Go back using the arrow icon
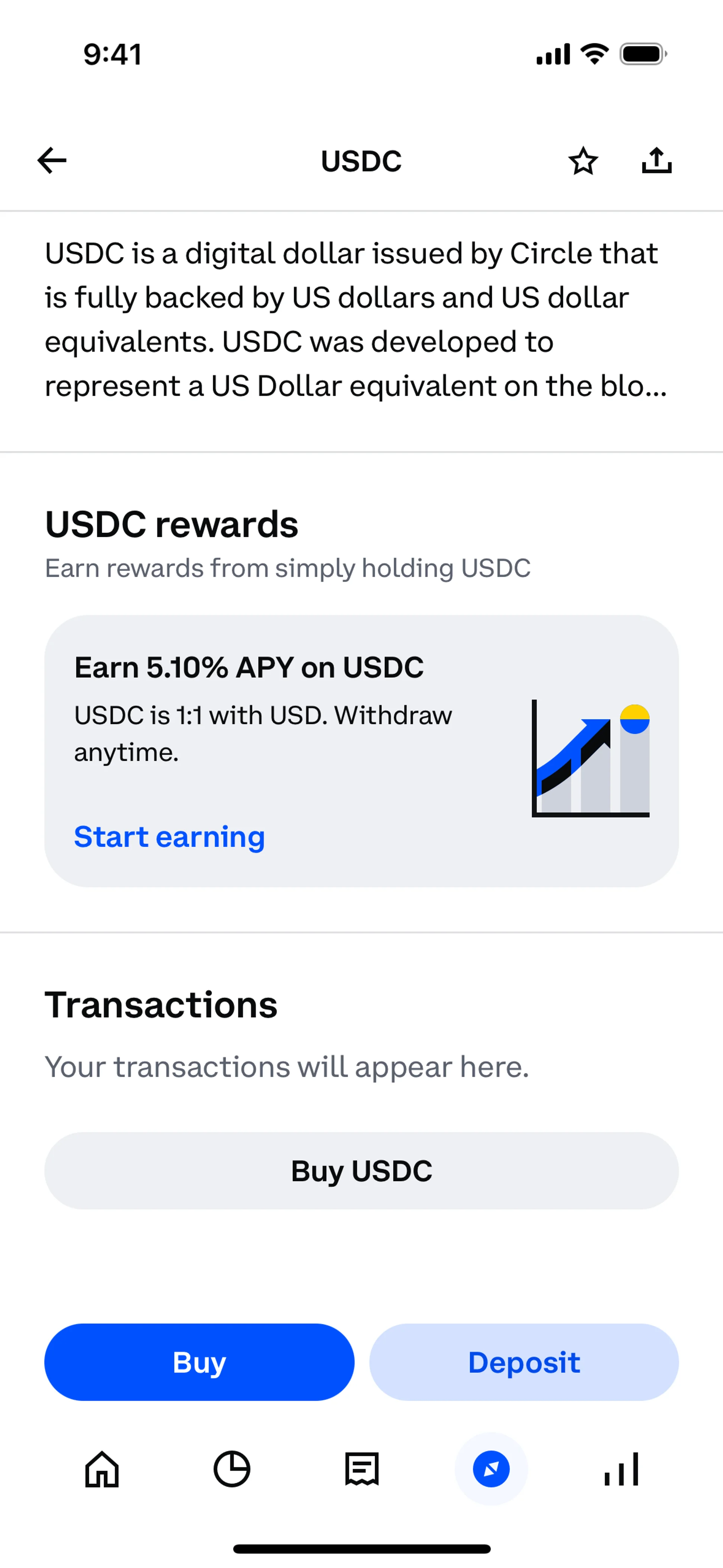Viewport: 723px width, 1568px height. pos(52,161)
